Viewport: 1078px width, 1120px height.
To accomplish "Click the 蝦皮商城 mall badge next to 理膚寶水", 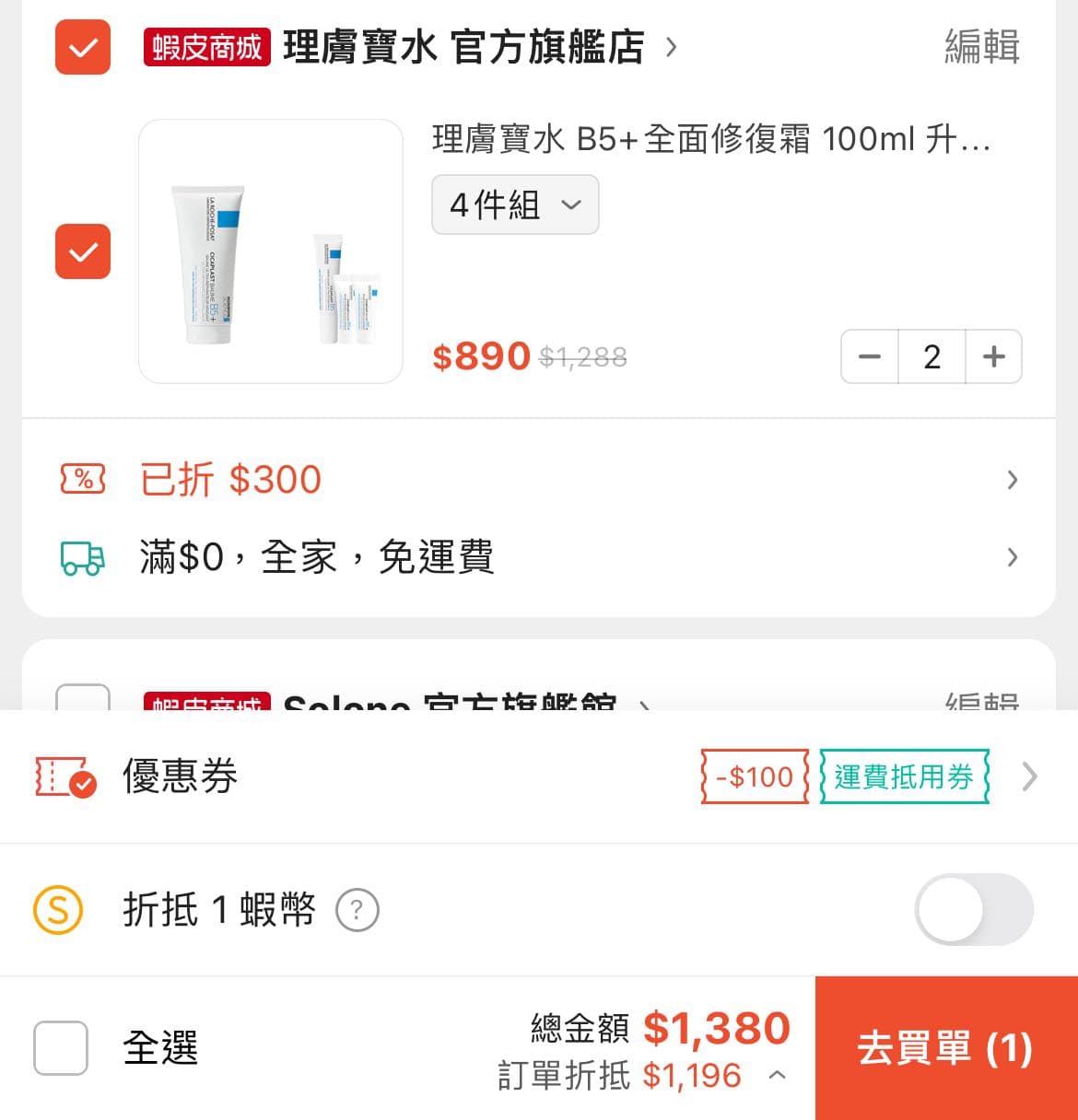I will [x=207, y=48].
